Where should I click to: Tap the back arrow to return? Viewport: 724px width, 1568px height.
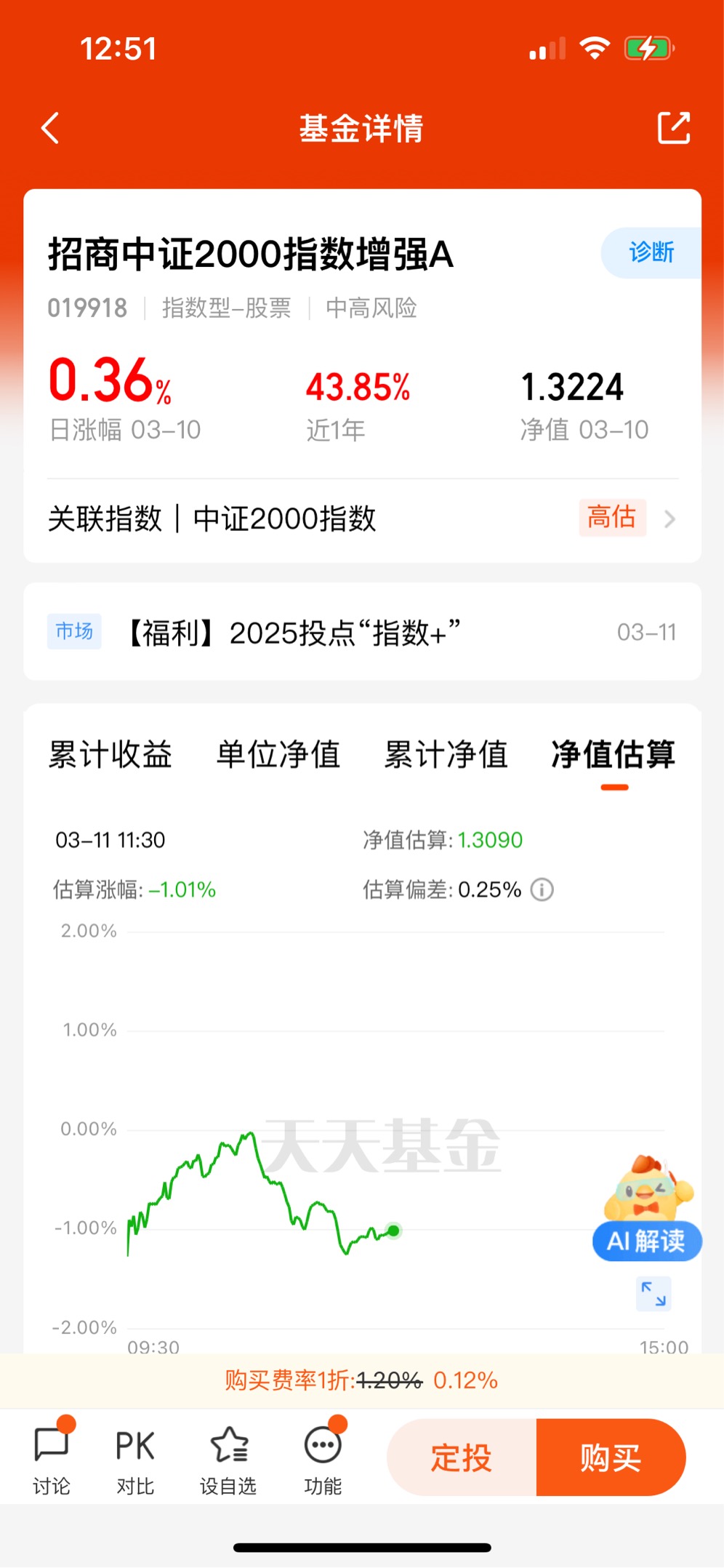(49, 127)
